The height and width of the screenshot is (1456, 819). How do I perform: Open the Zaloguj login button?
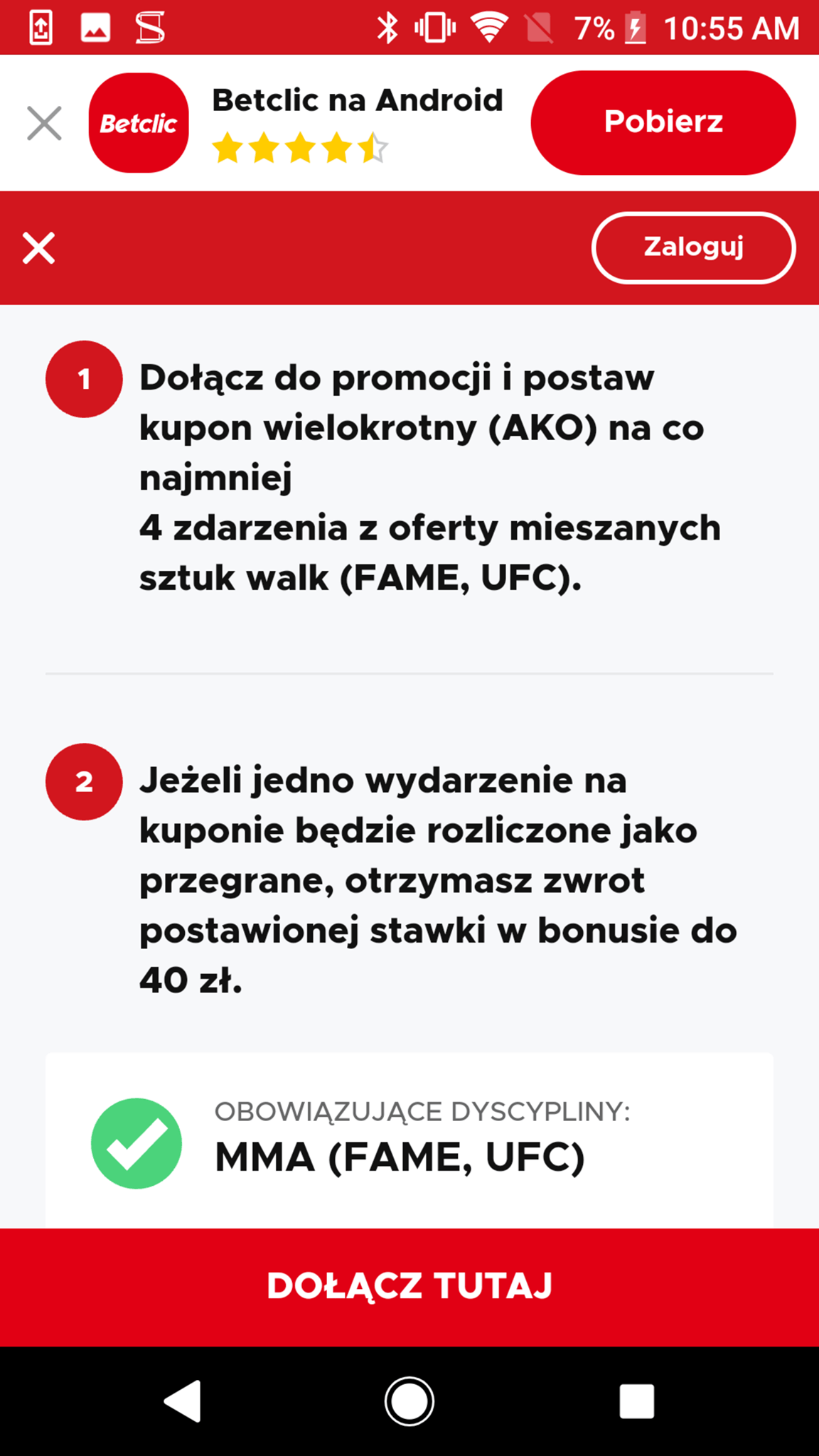[x=693, y=247]
